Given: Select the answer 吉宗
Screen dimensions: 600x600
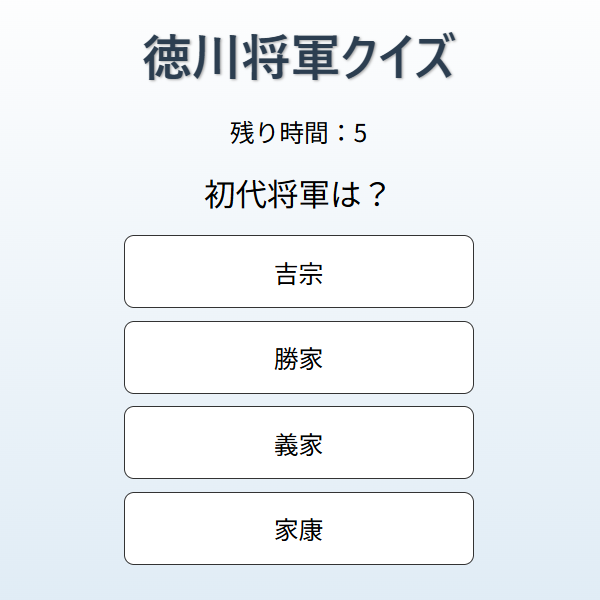Looking at the screenshot, I should (298, 272).
